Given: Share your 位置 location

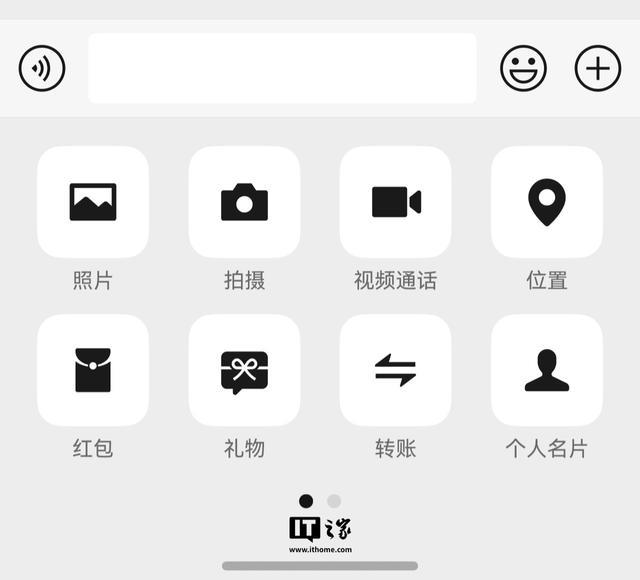Looking at the screenshot, I should tap(547, 202).
